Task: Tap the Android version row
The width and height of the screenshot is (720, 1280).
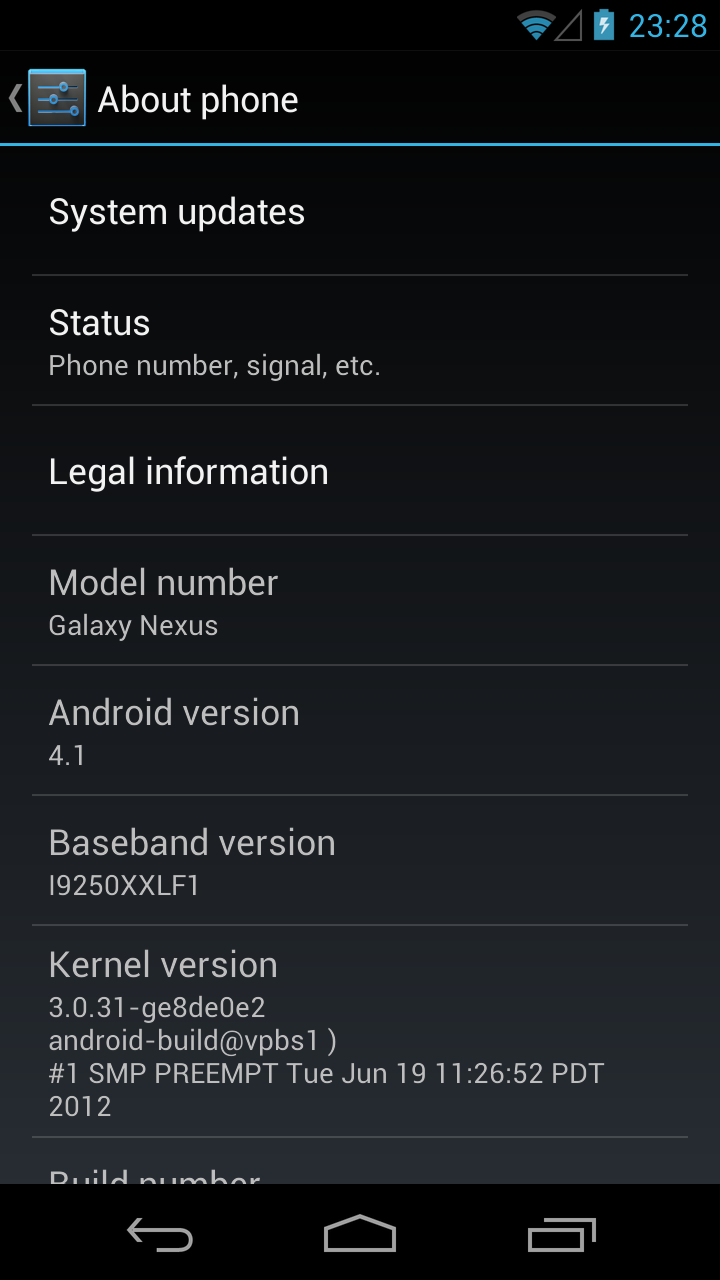Action: 360,731
